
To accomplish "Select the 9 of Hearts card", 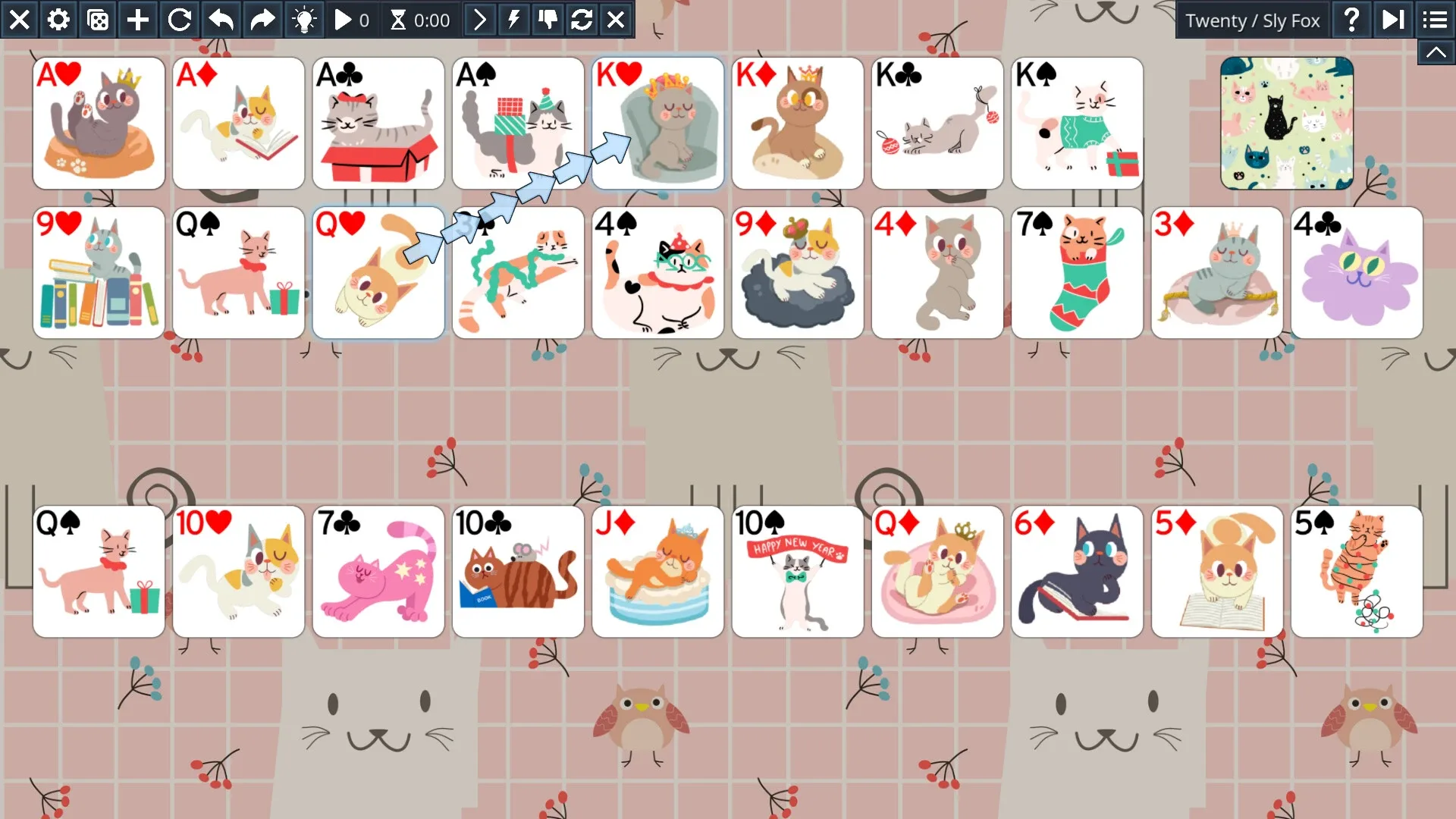I will (x=99, y=273).
